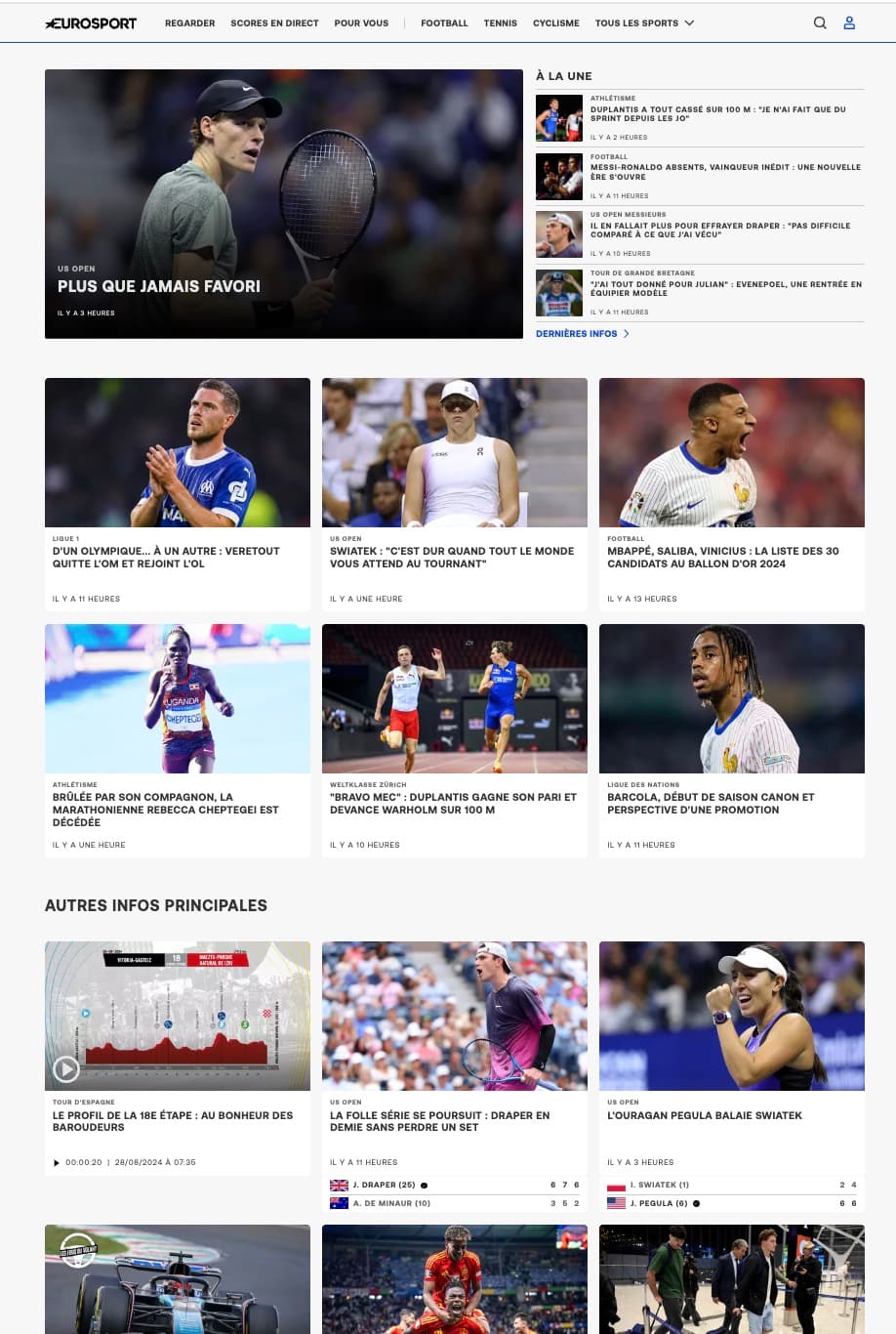
Task: Select Tennis in the top menu
Action: point(500,23)
